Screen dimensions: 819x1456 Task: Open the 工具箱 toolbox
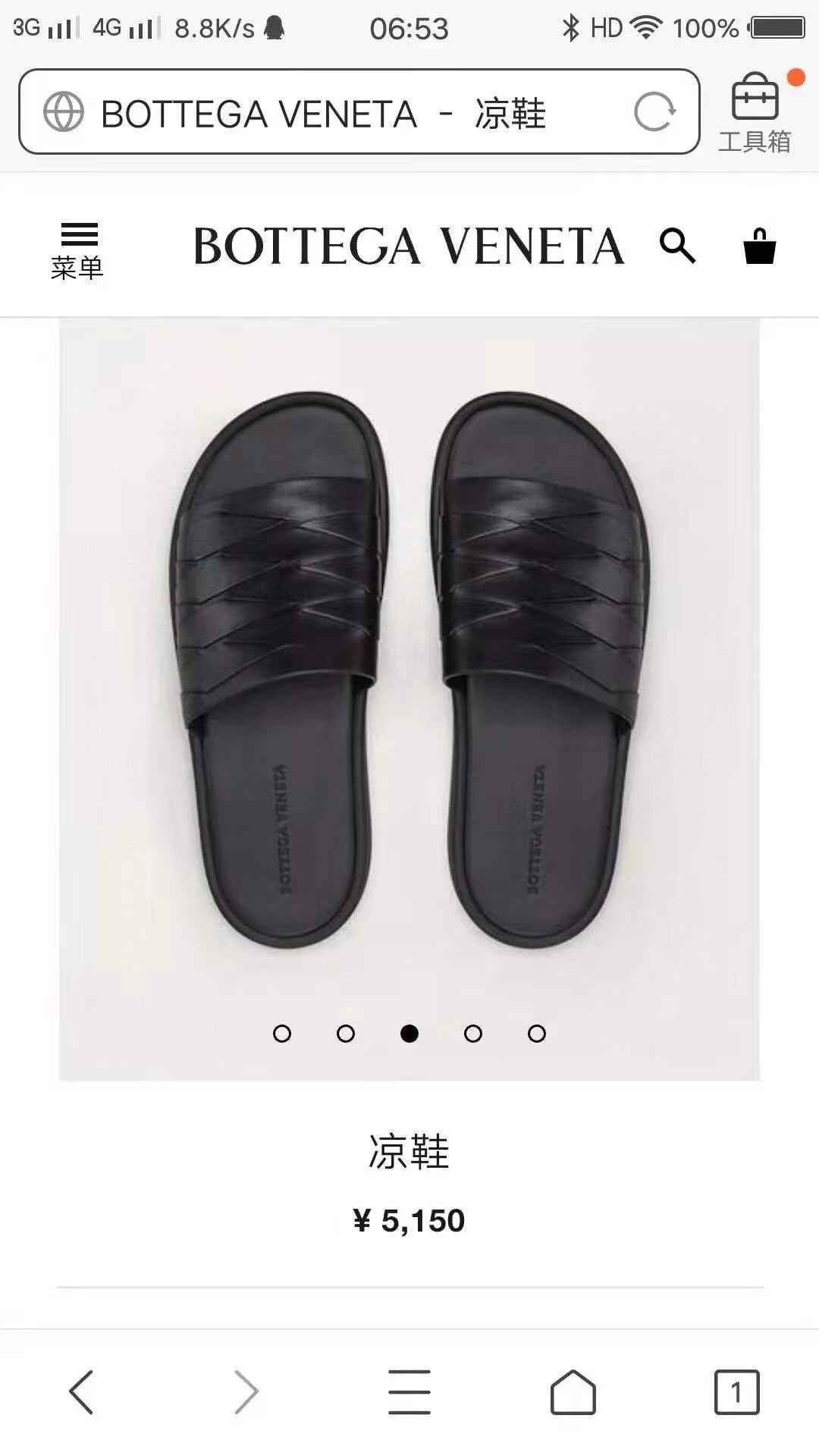pos(755,112)
